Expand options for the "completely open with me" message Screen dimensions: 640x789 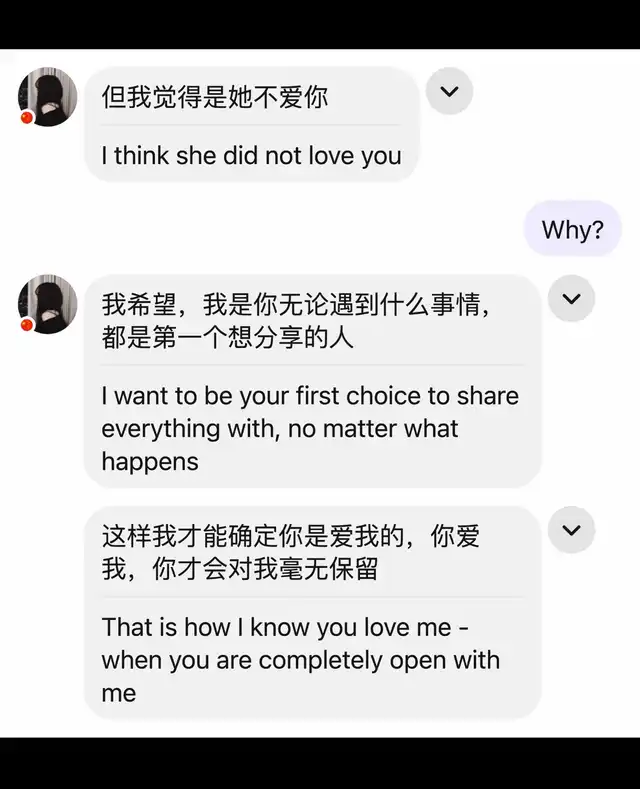[x=571, y=530]
